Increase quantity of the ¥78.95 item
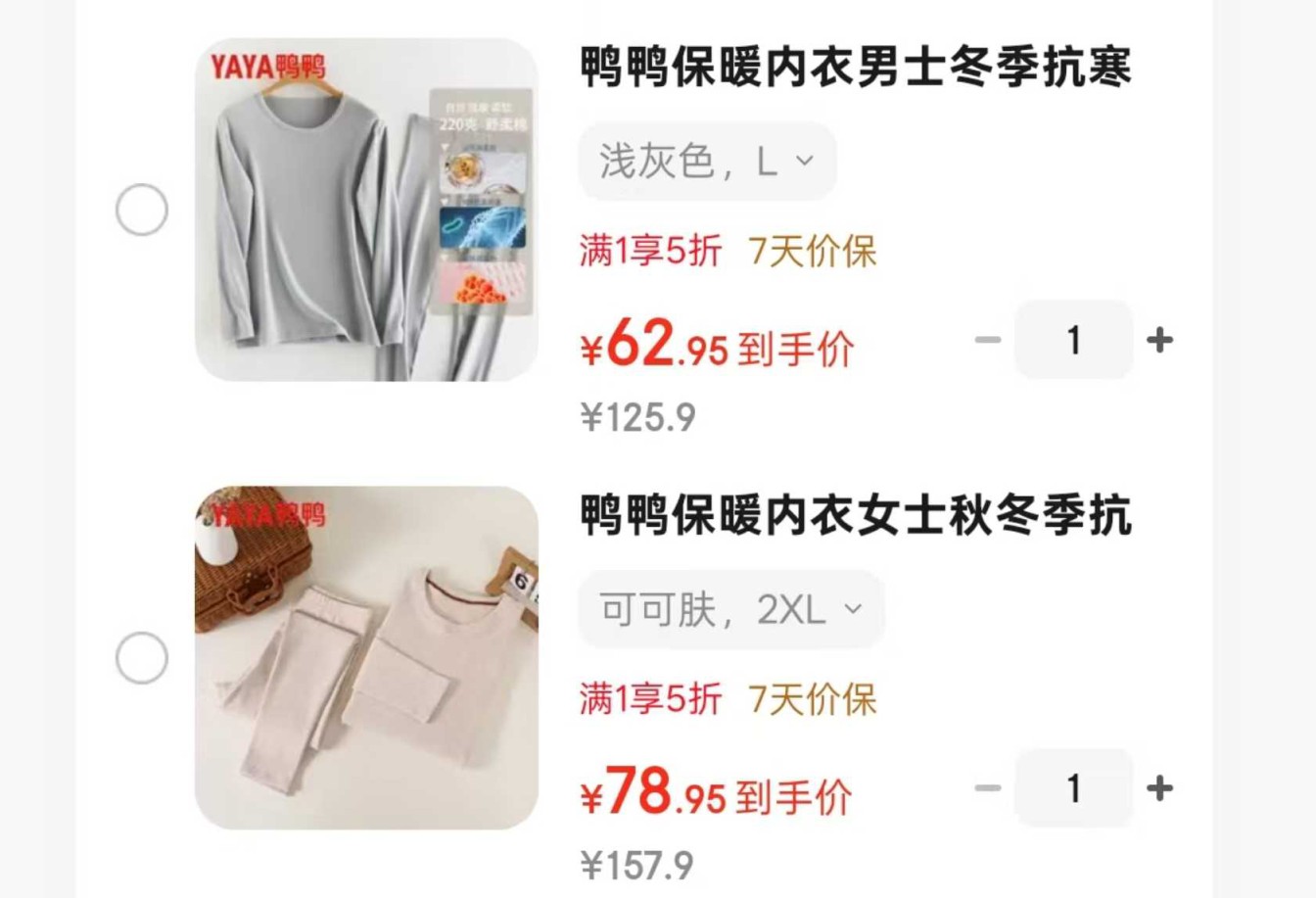1316x898 pixels. [x=1160, y=788]
